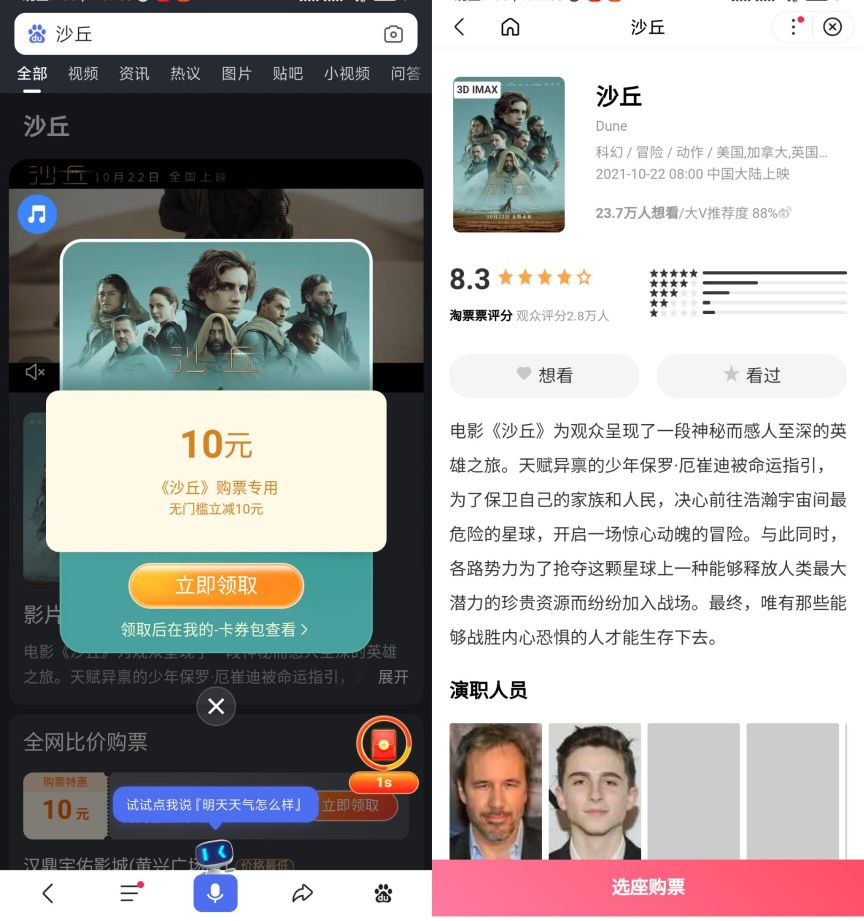Tap 选座购票 to buy tickets
Screen dimensions: 864x921
click(x=648, y=888)
